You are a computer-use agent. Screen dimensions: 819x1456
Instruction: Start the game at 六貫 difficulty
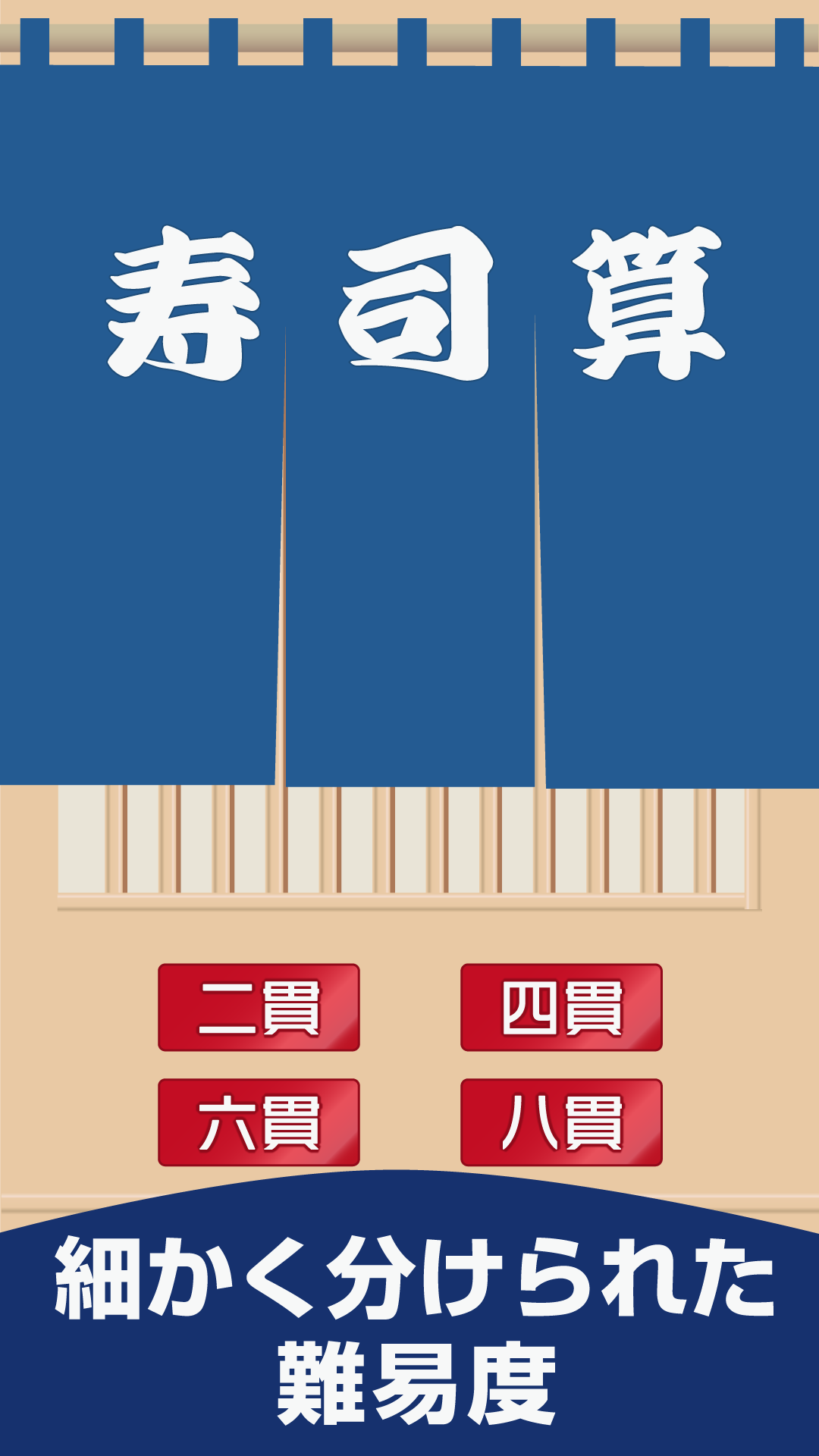coord(259,1122)
